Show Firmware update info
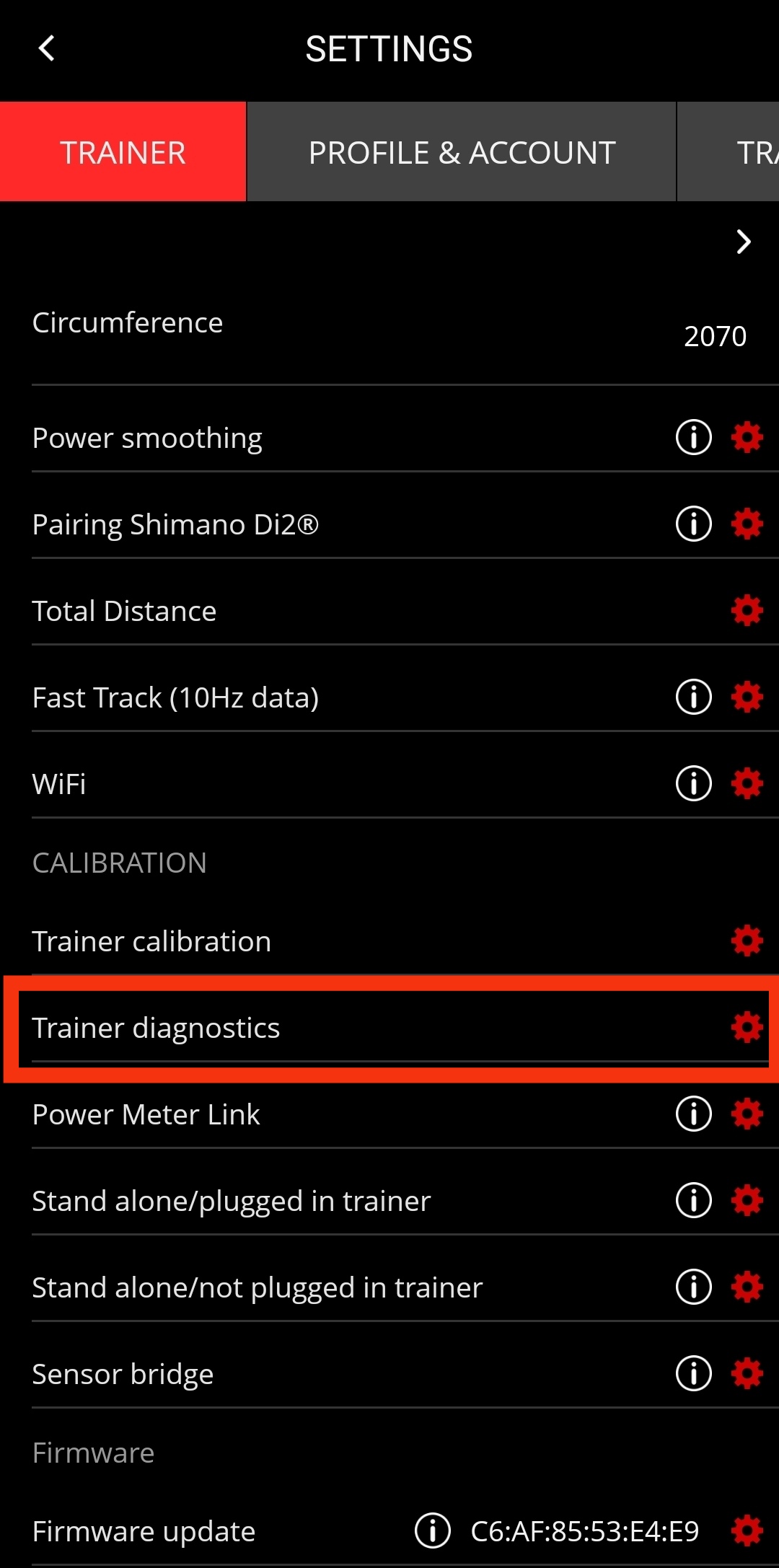The width and height of the screenshot is (779, 1568). pyautogui.click(x=433, y=1530)
